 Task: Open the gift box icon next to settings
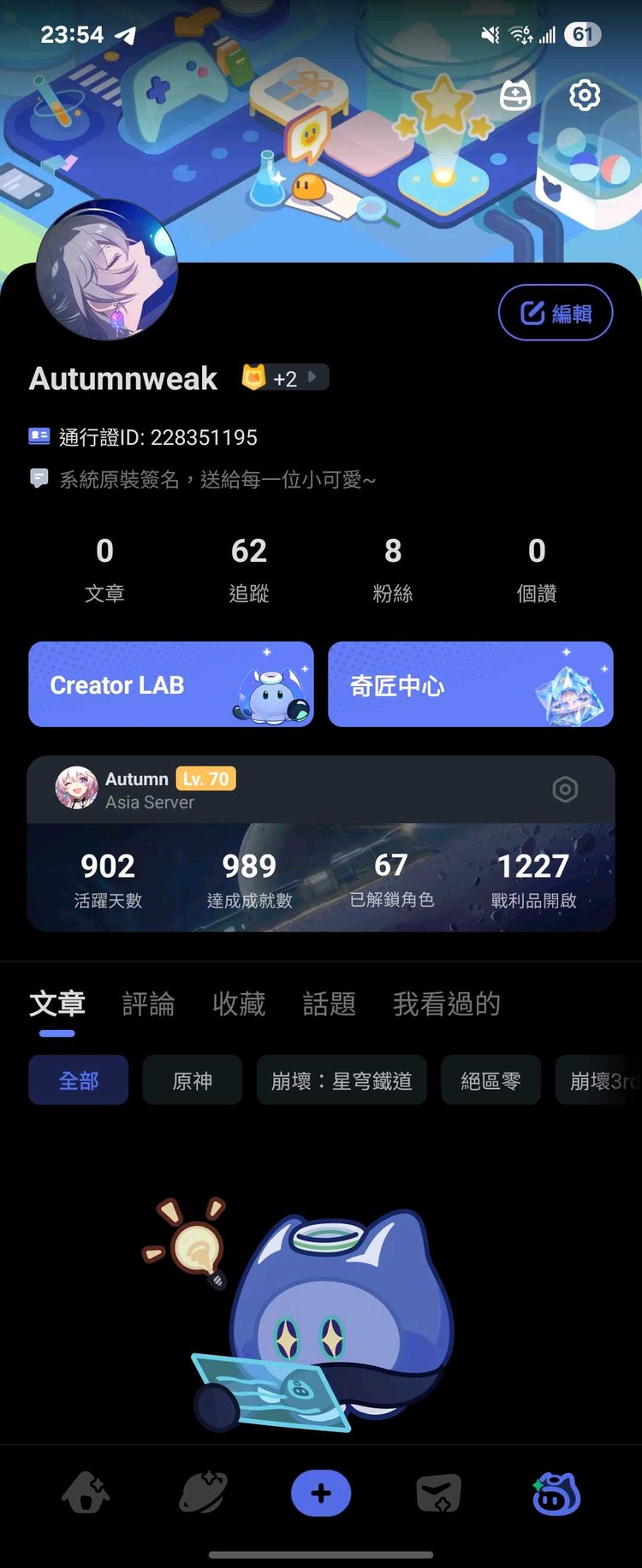click(513, 97)
